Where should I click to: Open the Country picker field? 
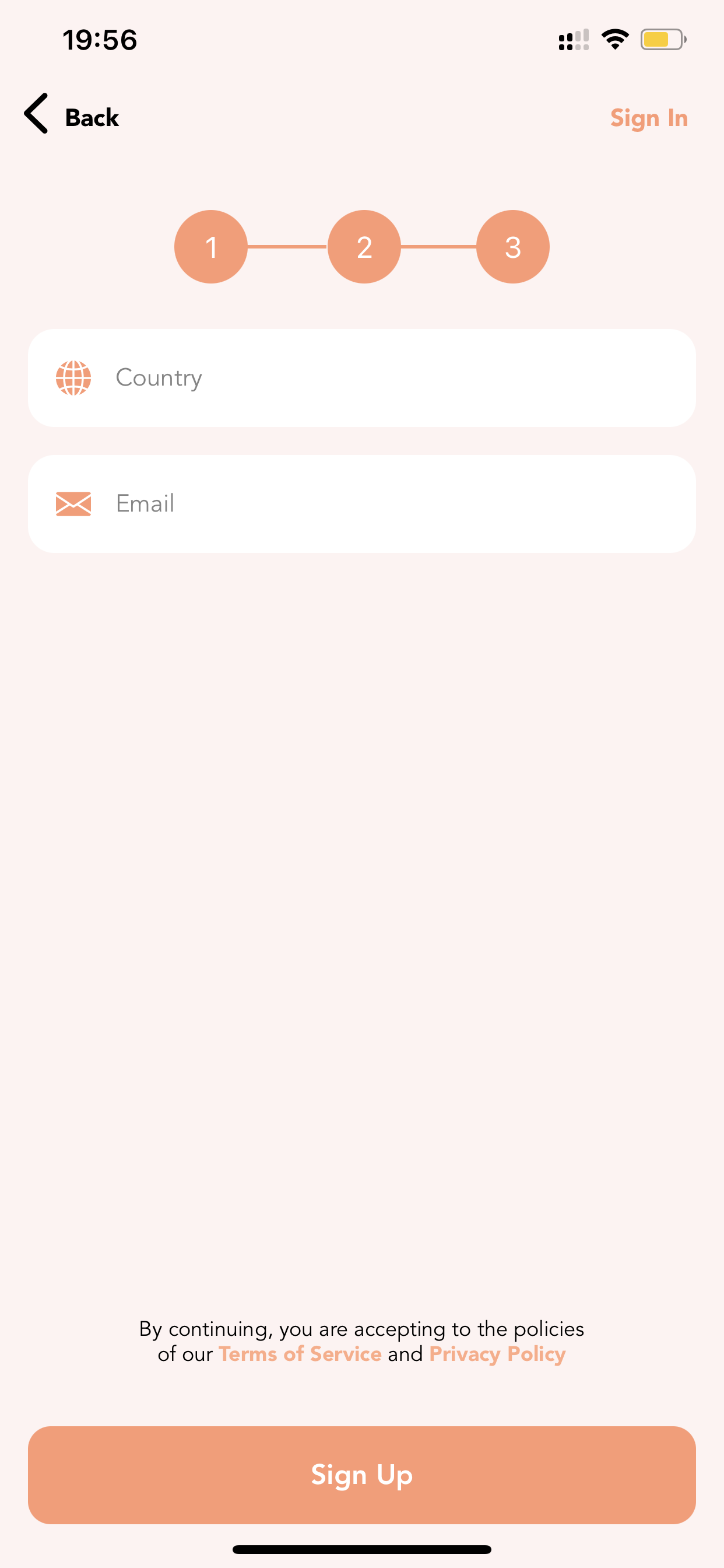point(362,378)
